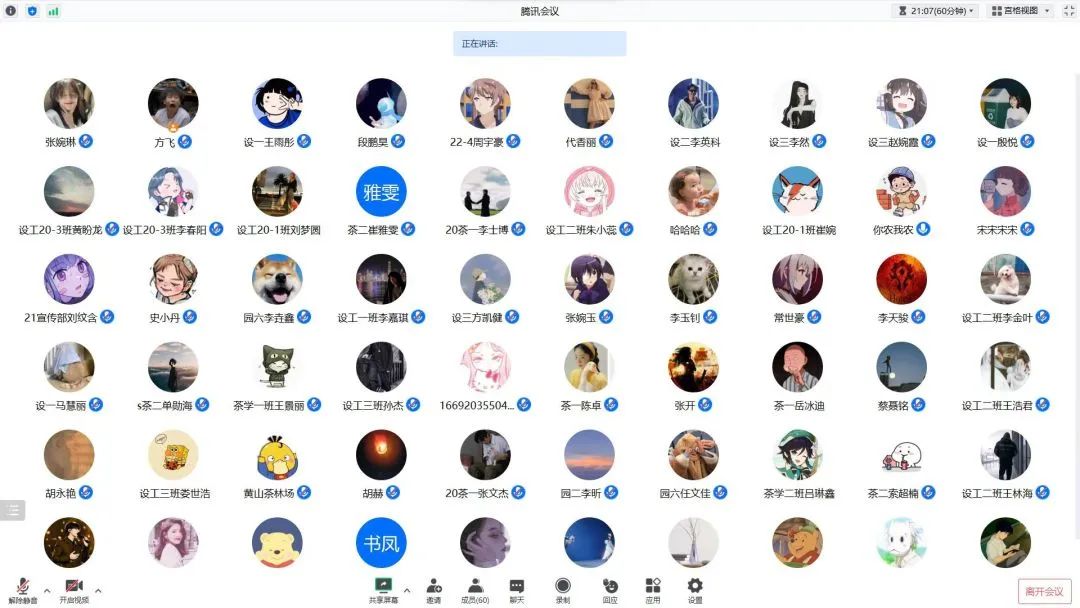Open the reactions (回应) panel
1080x608 pixels.
click(x=610, y=589)
